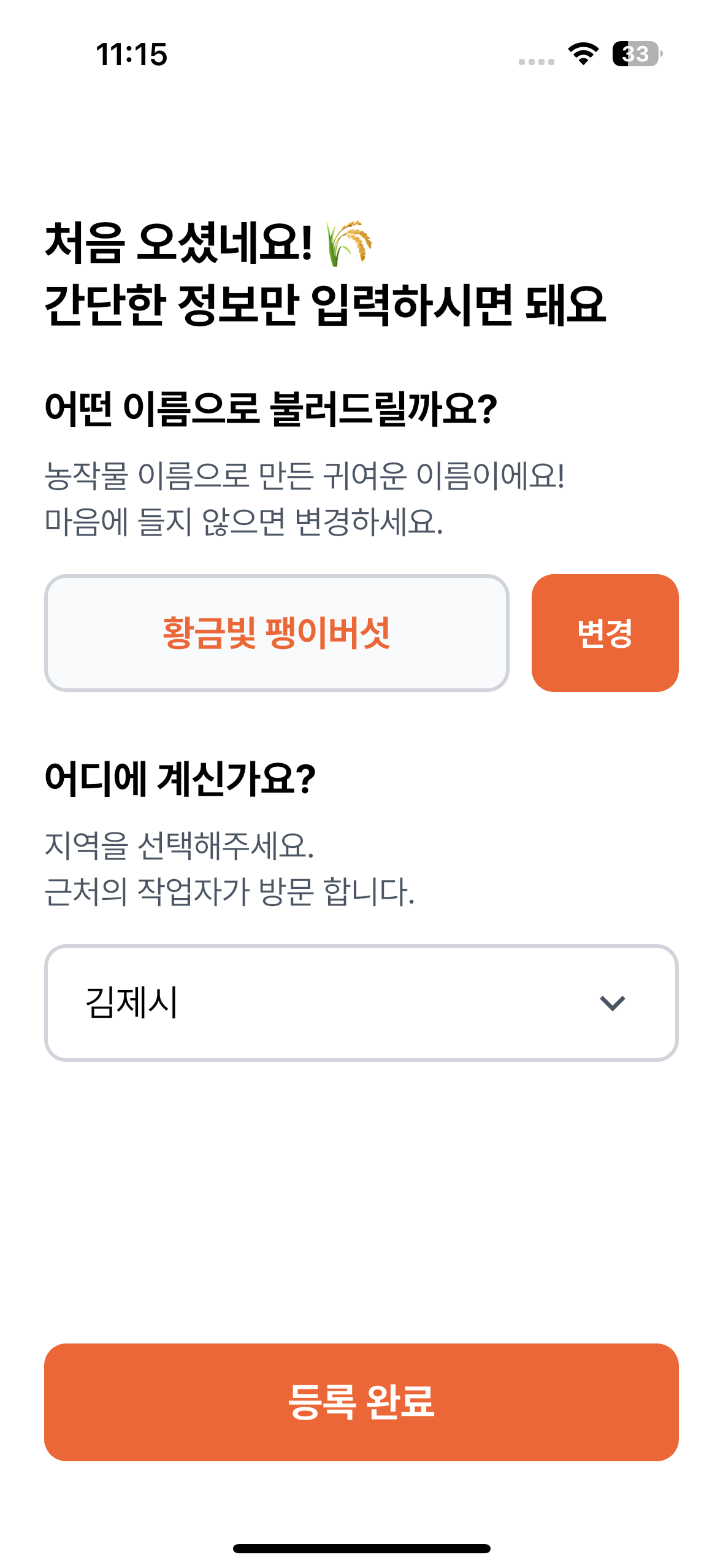
Task: Tap the Wi-Fi icon in the status bar
Action: tap(583, 55)
